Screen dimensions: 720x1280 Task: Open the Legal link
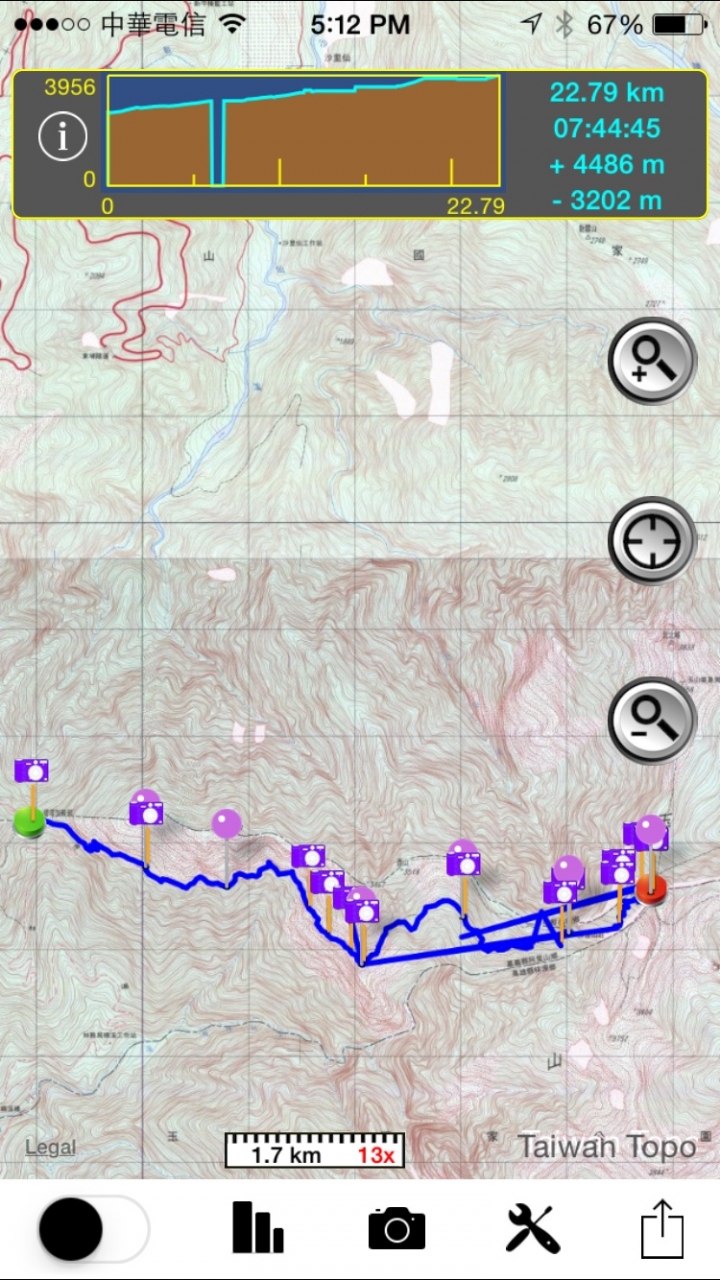pyautogui.click(x=50, y=1147)
